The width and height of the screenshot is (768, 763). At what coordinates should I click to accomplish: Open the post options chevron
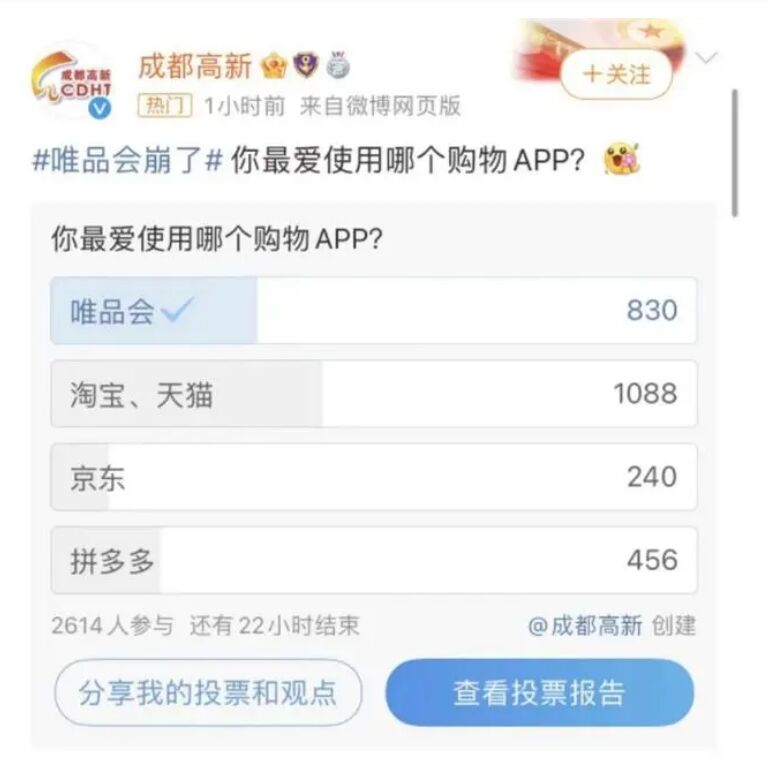707,58
